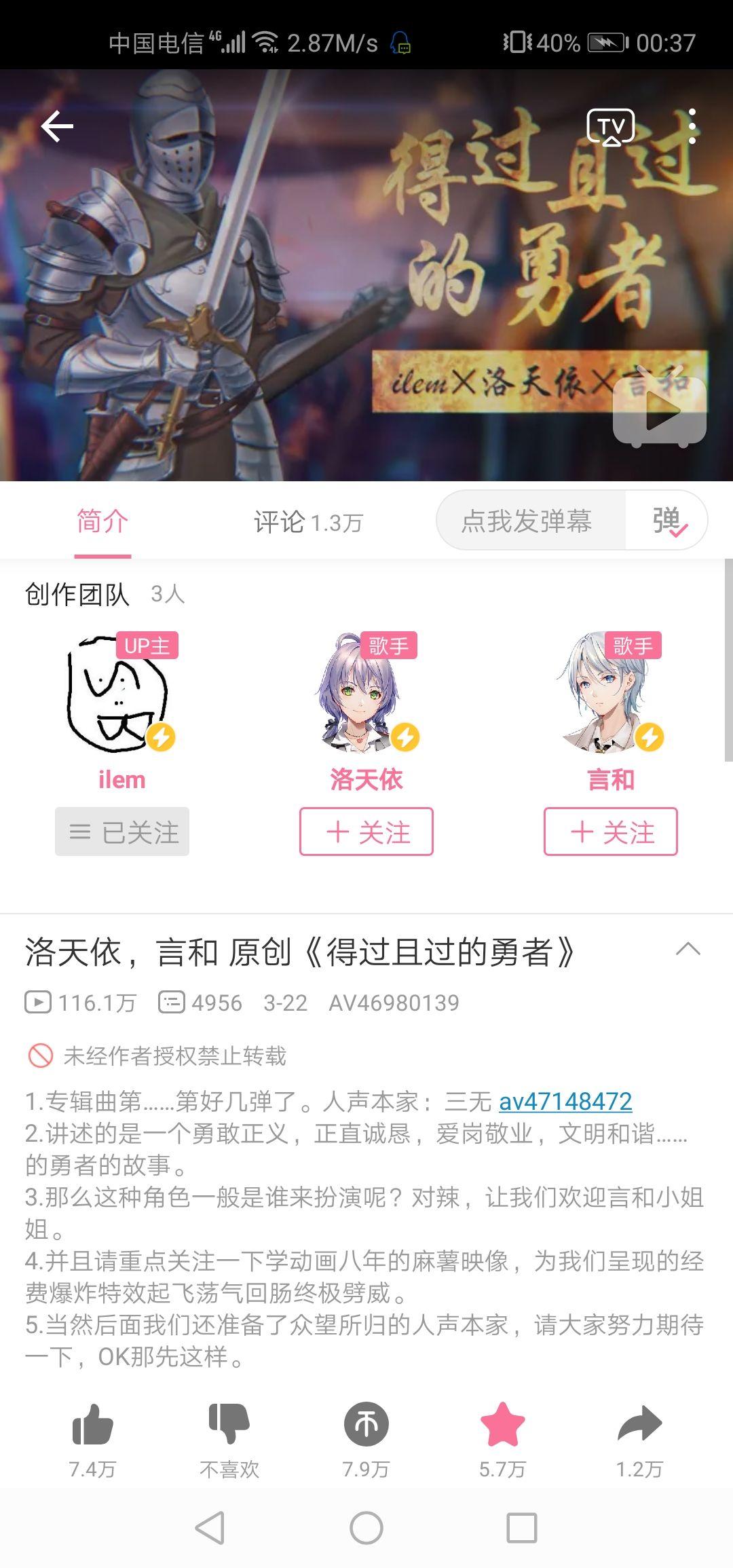This screenshot has width=733, height=1568.
Task: Give coins to this video
Action: tap(366, 1424)
